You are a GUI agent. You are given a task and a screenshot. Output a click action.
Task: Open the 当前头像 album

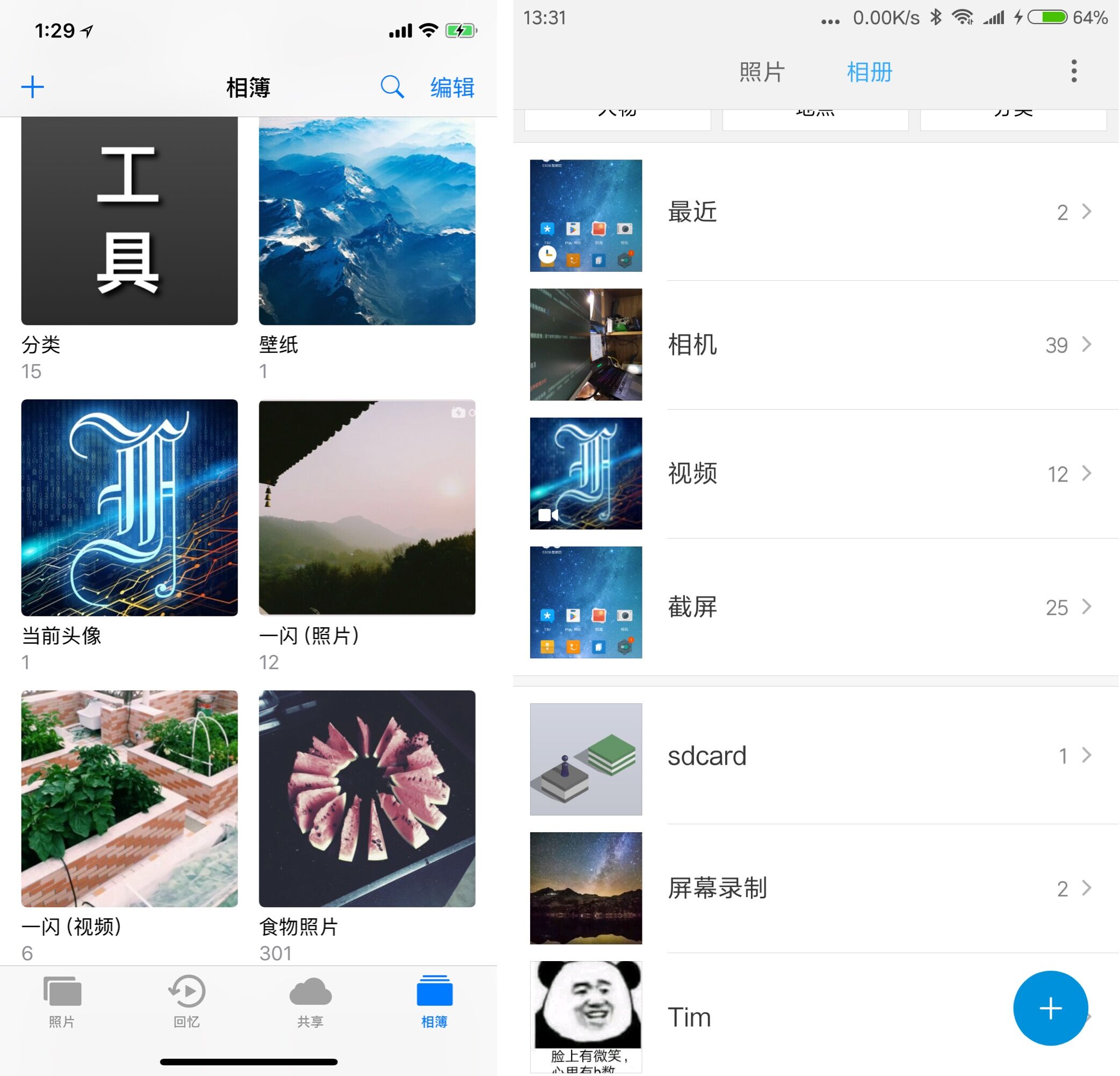coord(129,507)
